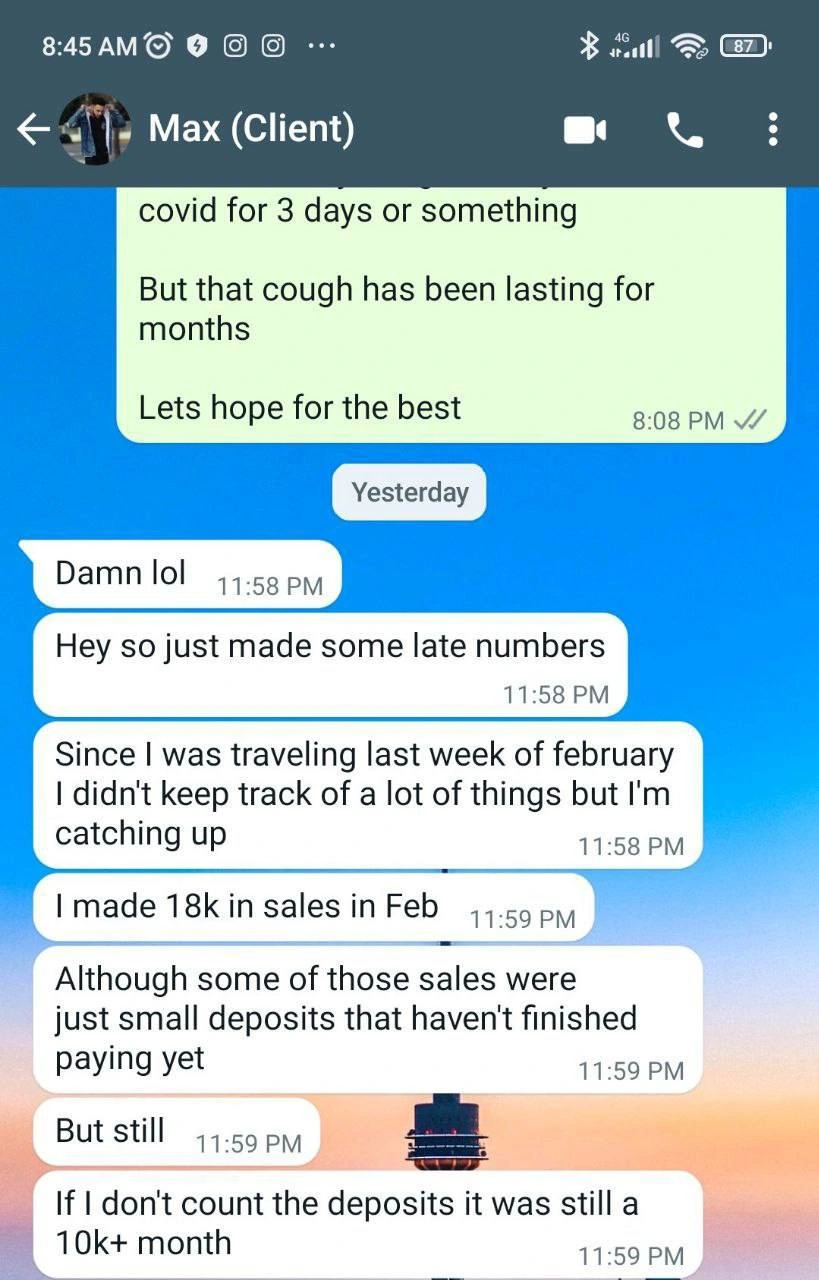Open the overflow menu

coord(772,130)
